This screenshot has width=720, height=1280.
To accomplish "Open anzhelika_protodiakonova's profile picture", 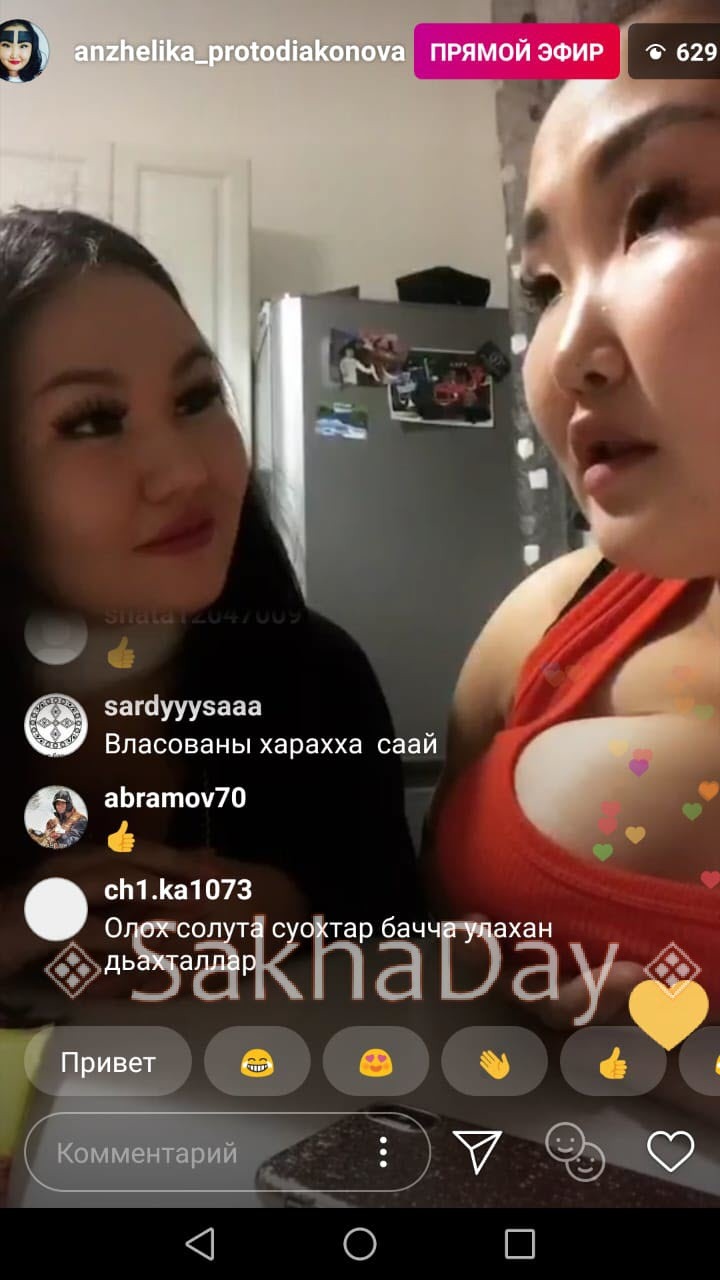I will click(24, 50).
